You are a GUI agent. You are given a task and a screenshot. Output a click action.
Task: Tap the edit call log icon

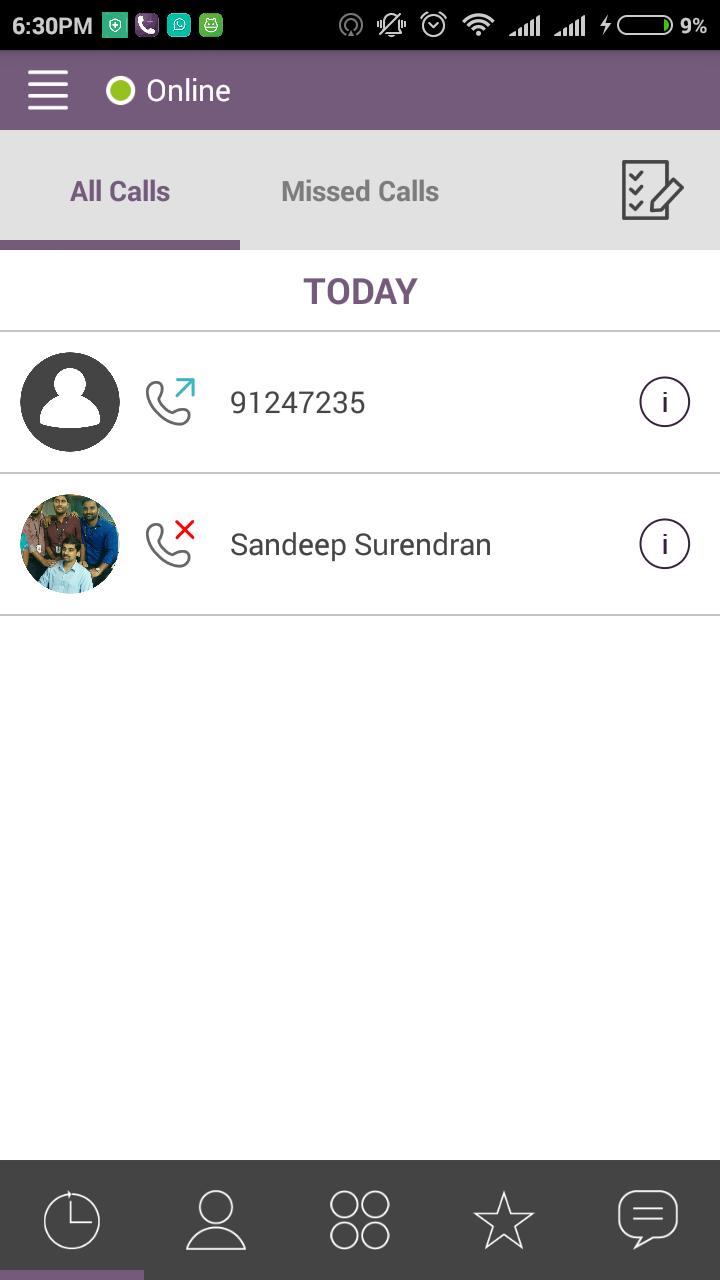point(652,190)
